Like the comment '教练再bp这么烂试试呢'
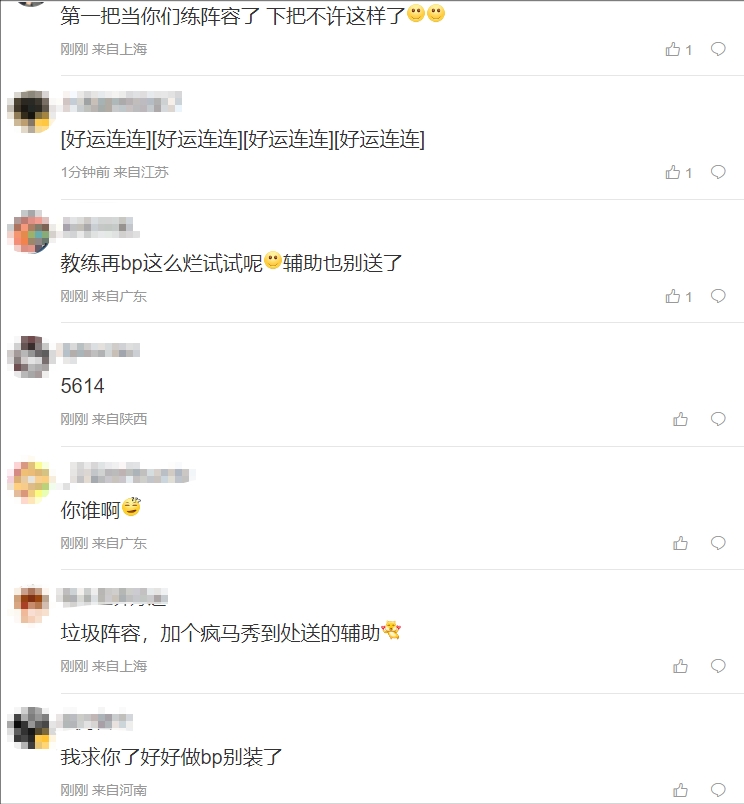The height and width of the screenshot is (804, 744). (673, 296)
